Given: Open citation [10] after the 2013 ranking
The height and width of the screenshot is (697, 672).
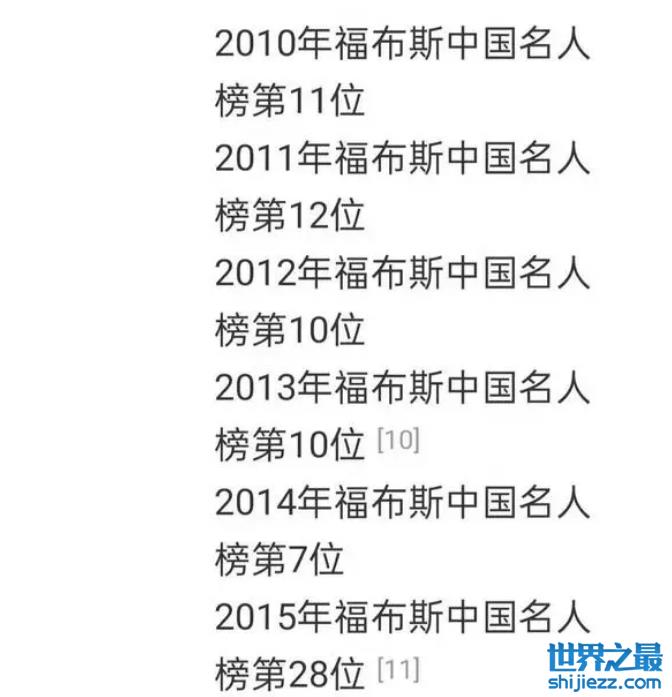Looking at the screenshot, I should pos(398,439).
